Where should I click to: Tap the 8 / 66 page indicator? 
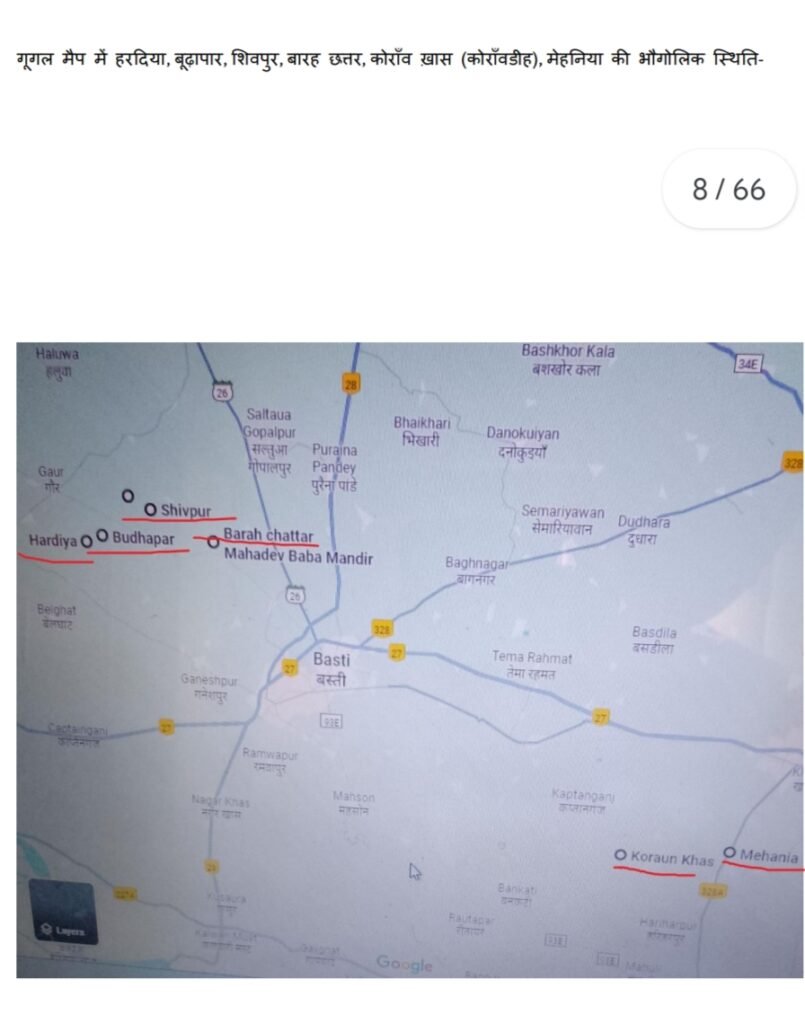click(x=729, y=189)
